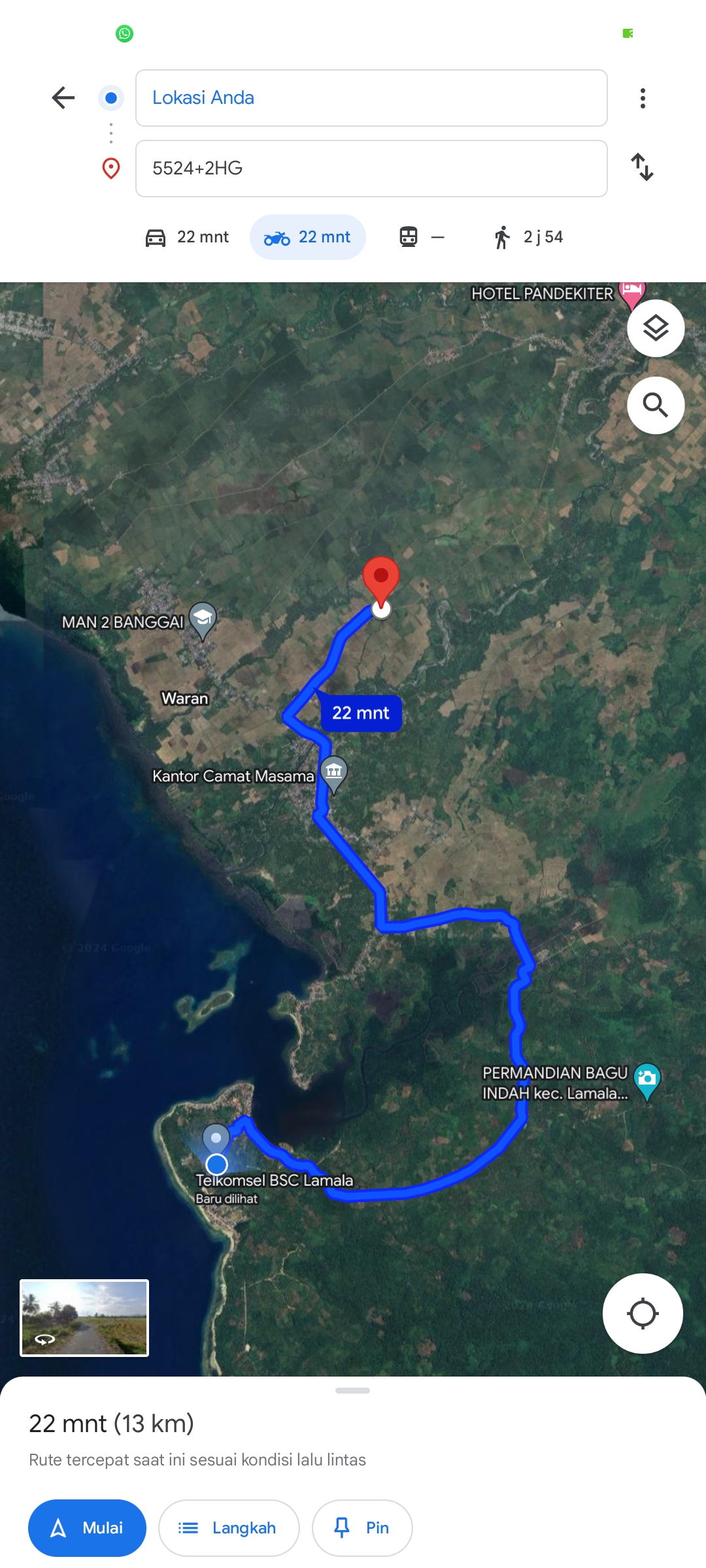Image resolution: width=706 pixels, height=1568 pixels.
Task: Select the motorcycle travel mode
Action: 308,237
